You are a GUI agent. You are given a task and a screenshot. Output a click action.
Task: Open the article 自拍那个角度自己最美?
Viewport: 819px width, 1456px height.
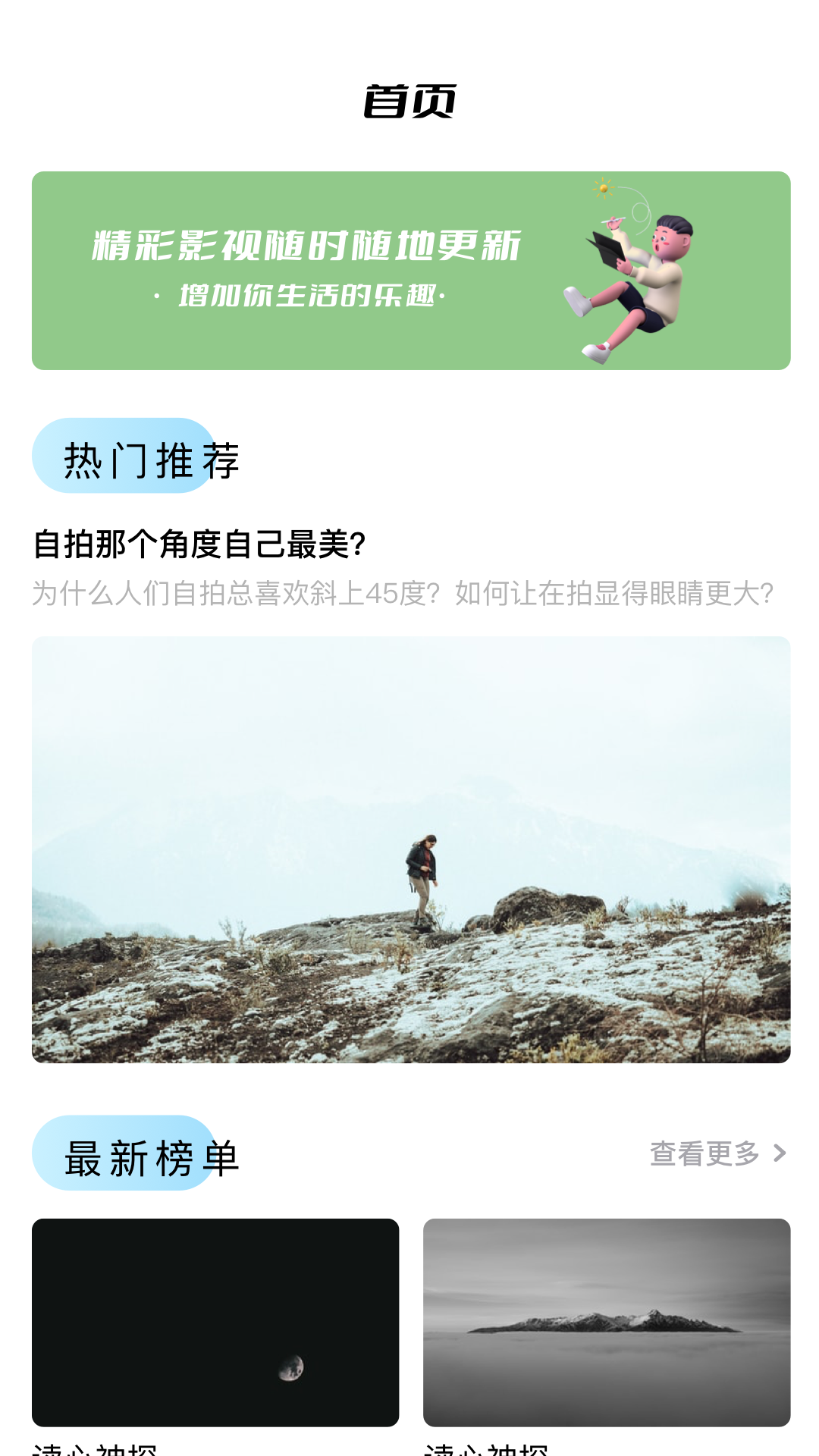tap(199, 542)
